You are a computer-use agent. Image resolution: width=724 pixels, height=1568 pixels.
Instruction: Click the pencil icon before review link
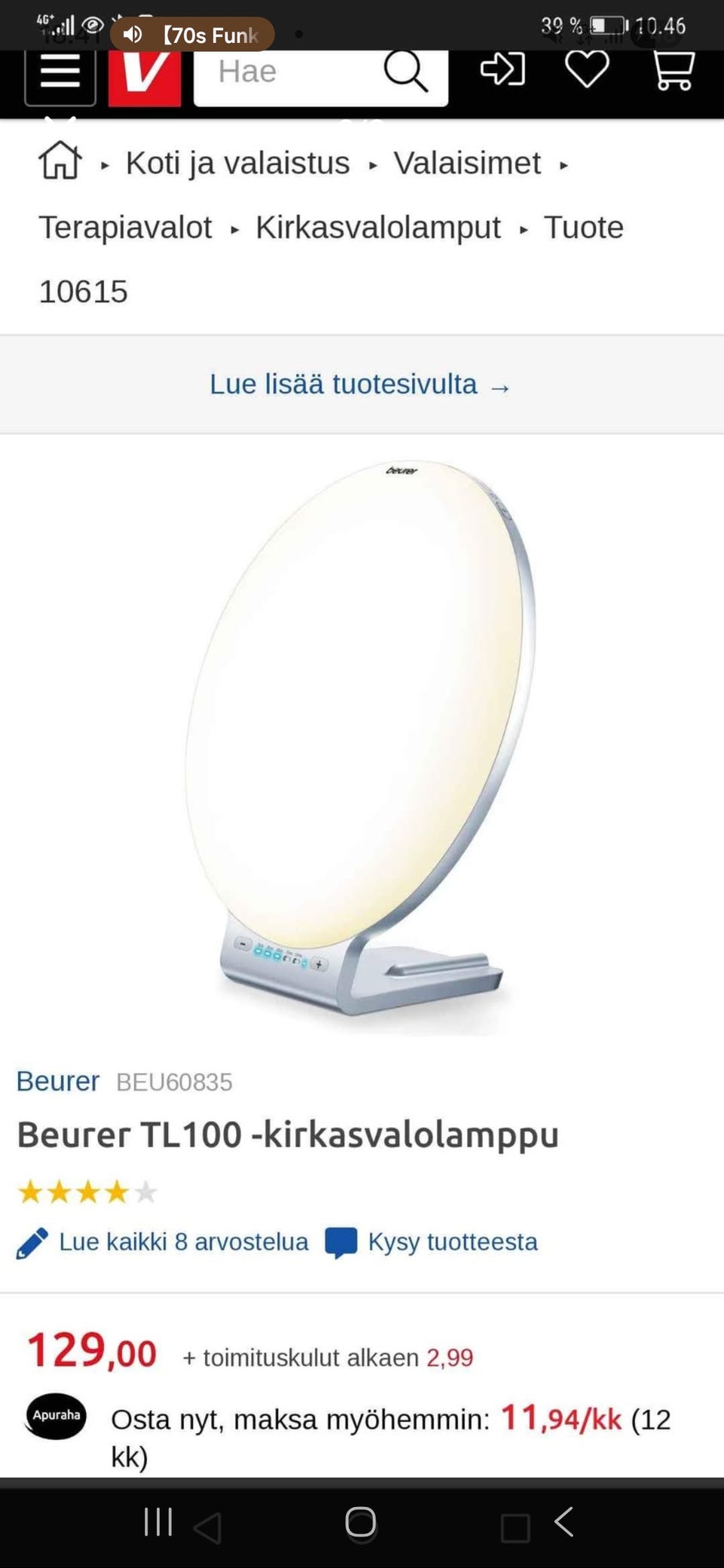tap(31, 1241)
